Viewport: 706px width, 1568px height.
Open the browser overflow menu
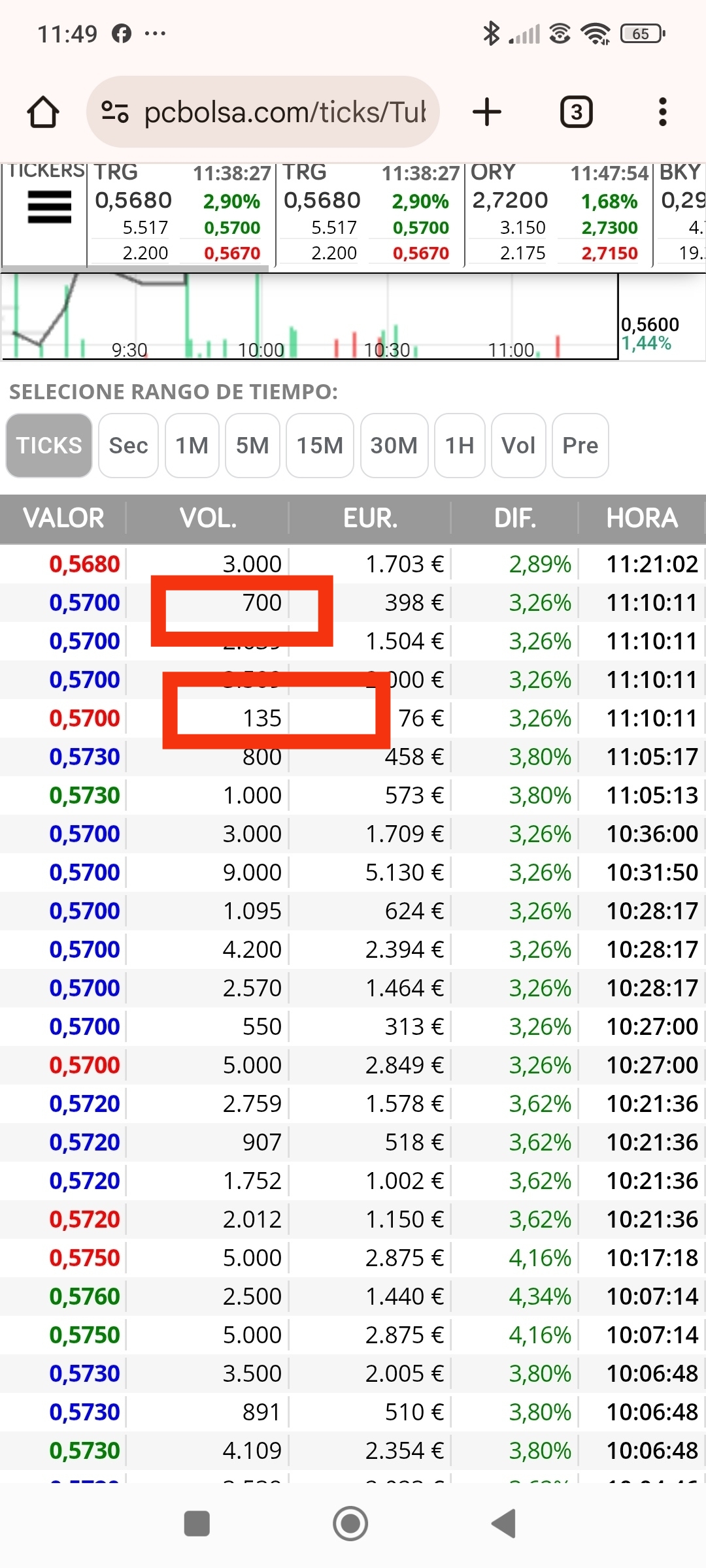click(x=663, y=112)
